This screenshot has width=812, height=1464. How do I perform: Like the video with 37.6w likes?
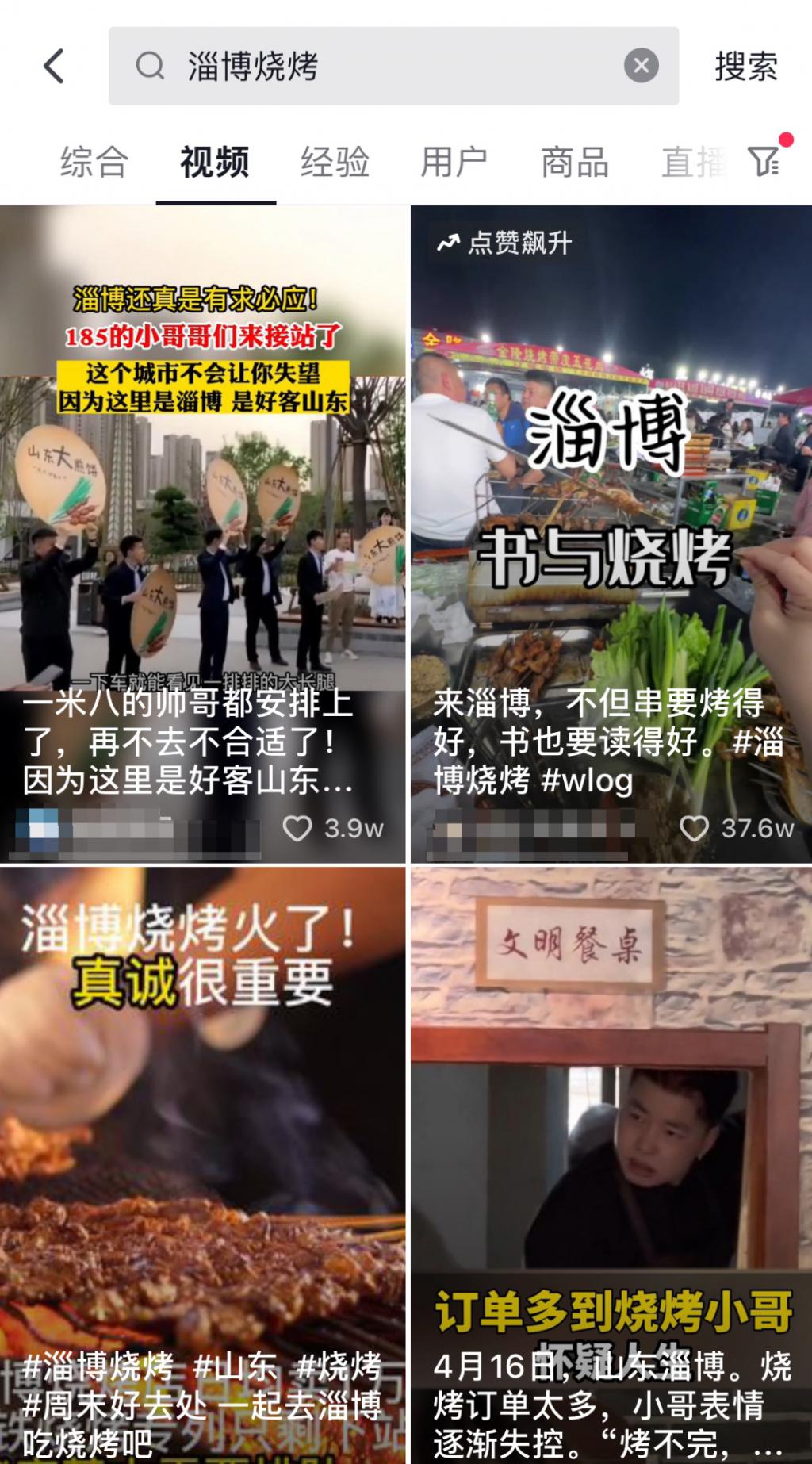[x=695, y=829]
